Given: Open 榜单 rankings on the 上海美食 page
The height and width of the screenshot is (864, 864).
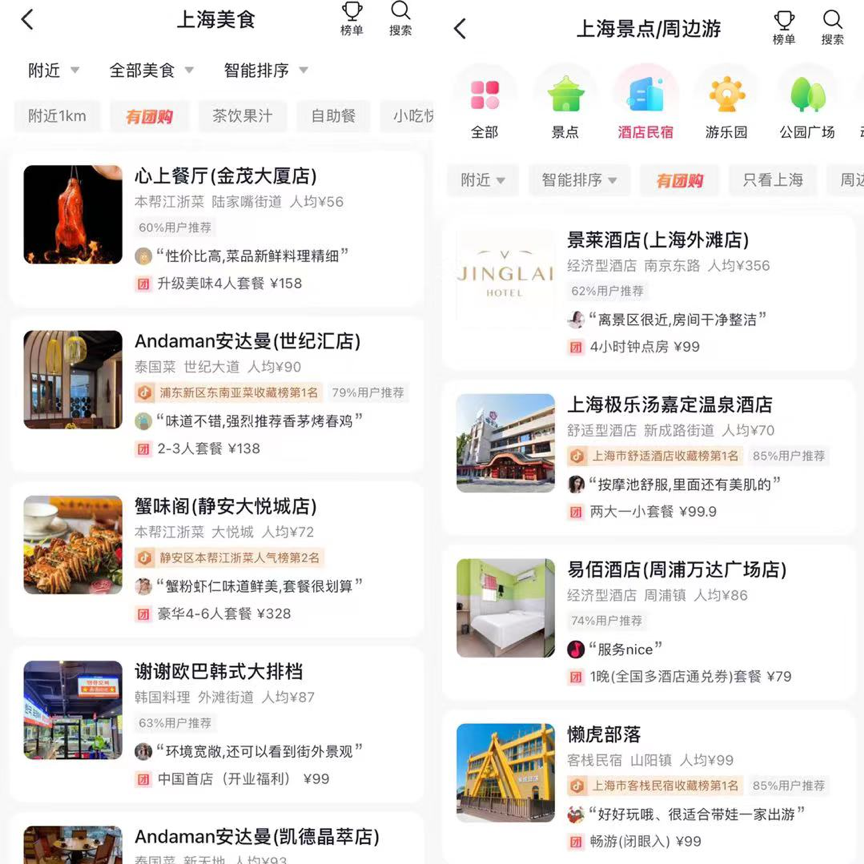Looking at the screenshot, I should coord(352,18).
